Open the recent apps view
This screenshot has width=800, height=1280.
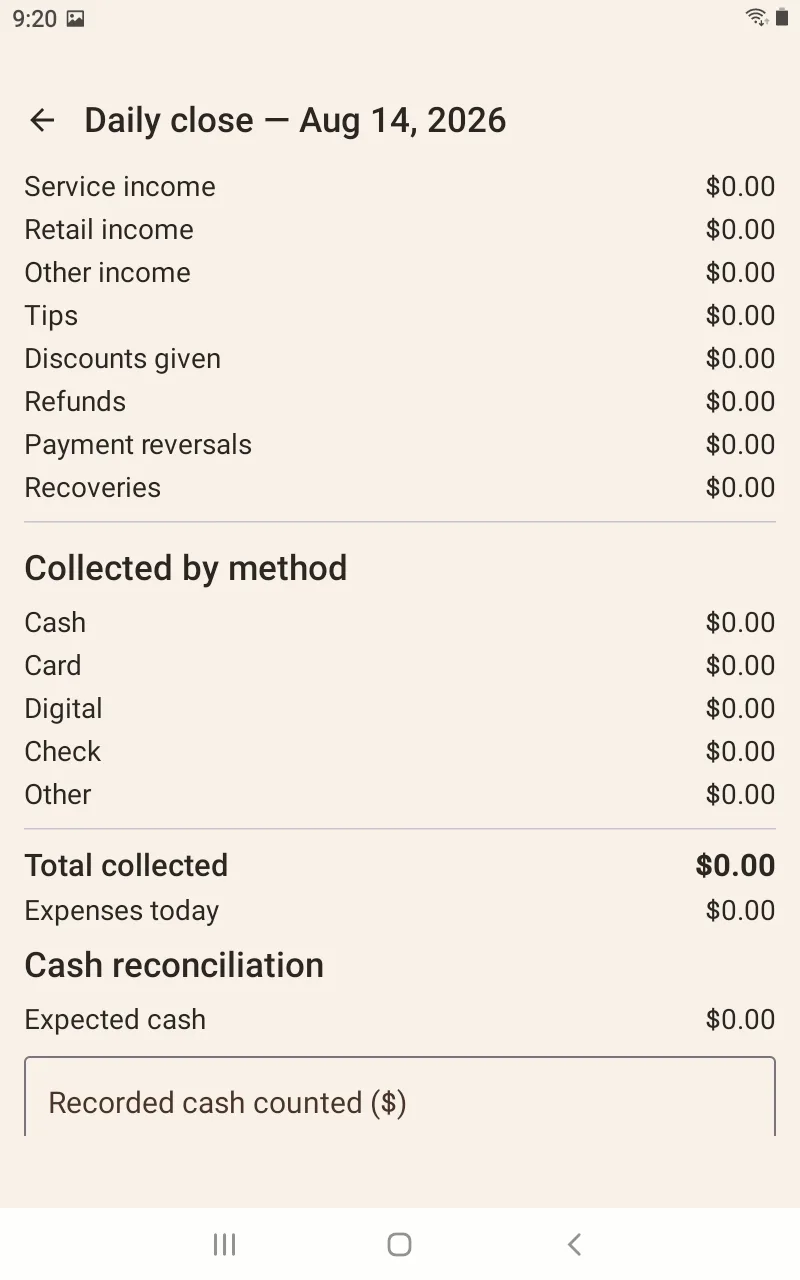coord(225,1244)
